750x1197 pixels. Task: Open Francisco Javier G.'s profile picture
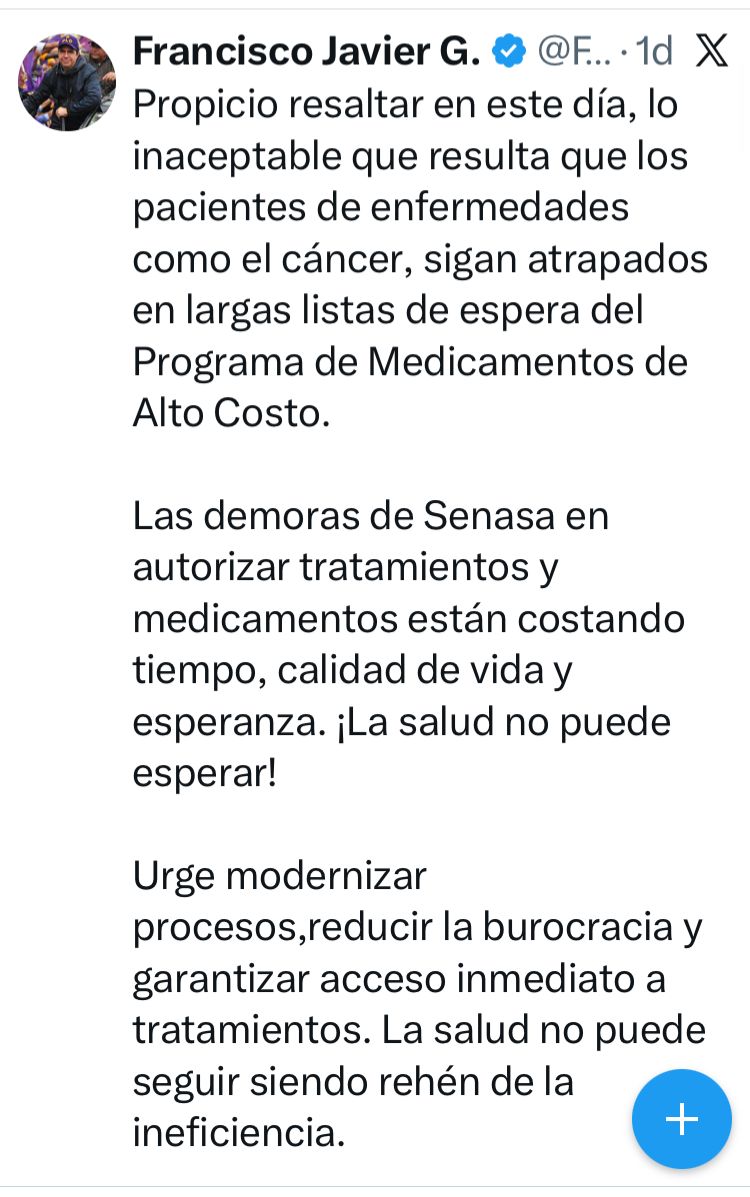click(67, 82)
